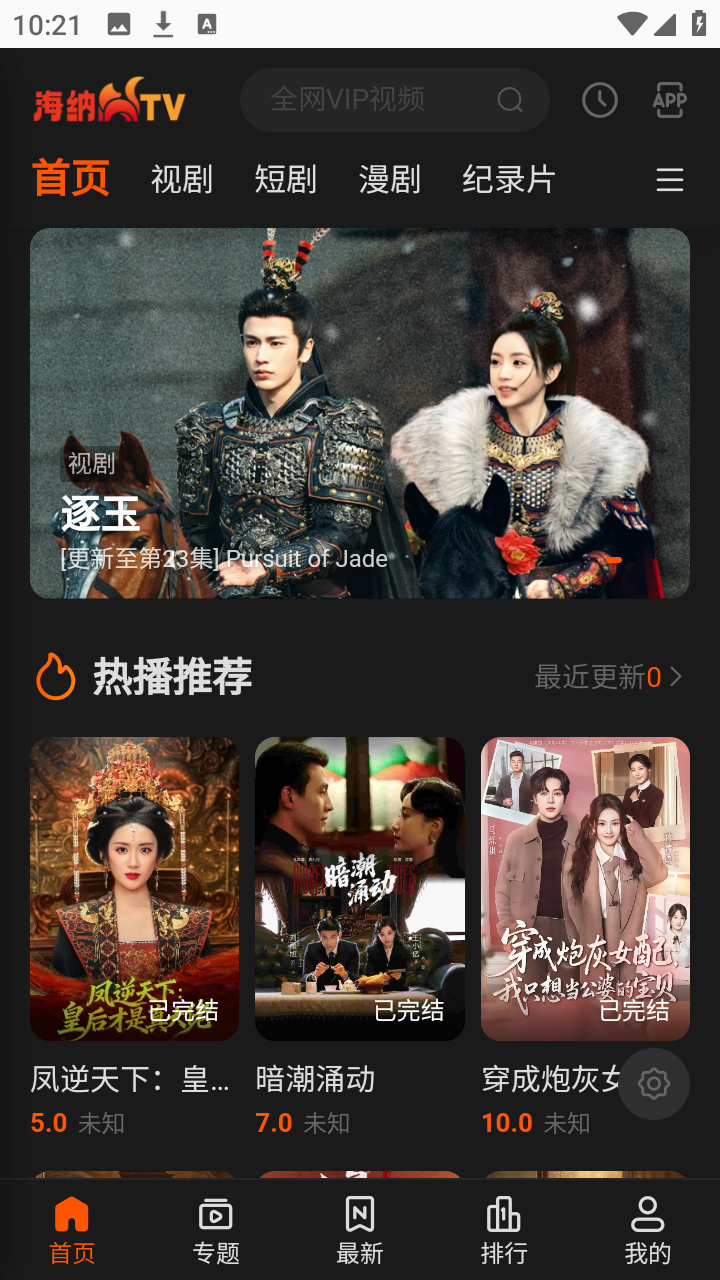Expand 最近更新 via its chevron arrow
Viewport: 720px width, 1280px height.
click(x=675, y=677)
